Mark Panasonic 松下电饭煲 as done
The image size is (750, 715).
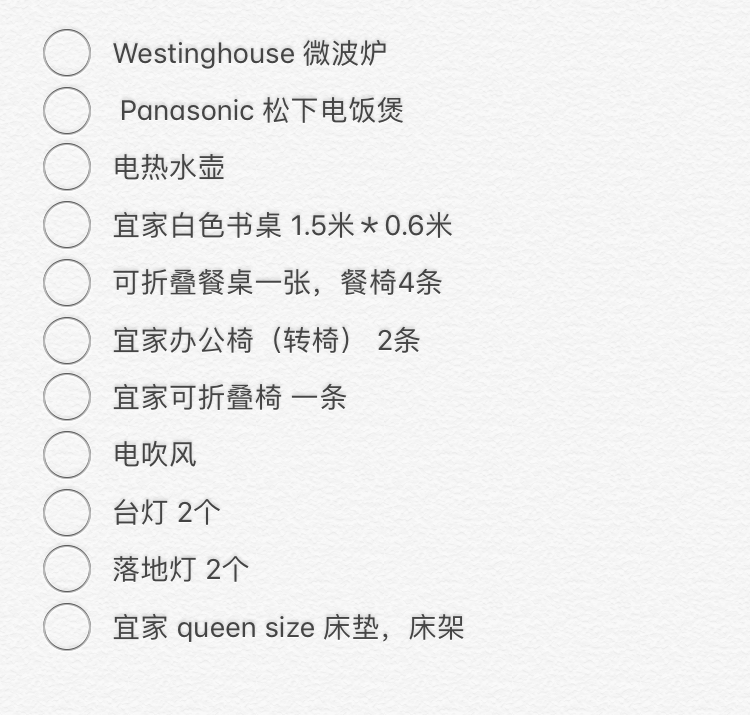click(67, 110)
